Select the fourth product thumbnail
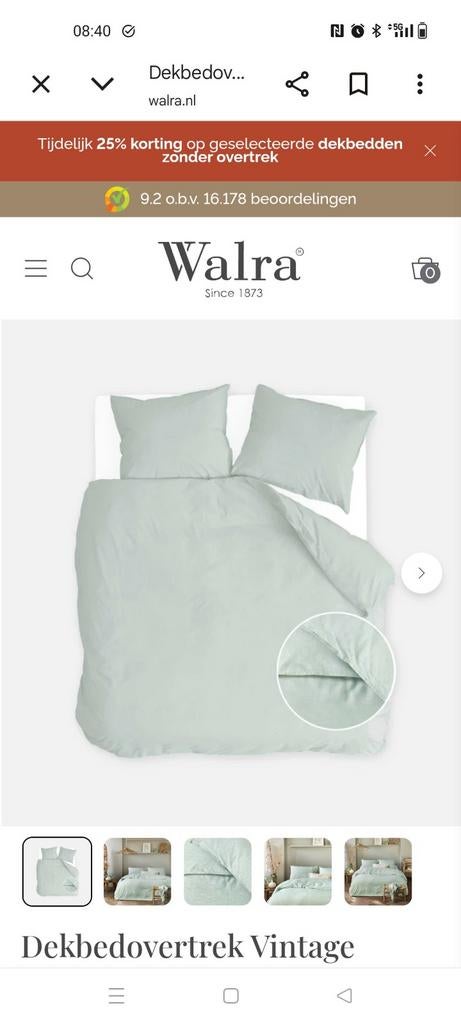 point(298,871)
